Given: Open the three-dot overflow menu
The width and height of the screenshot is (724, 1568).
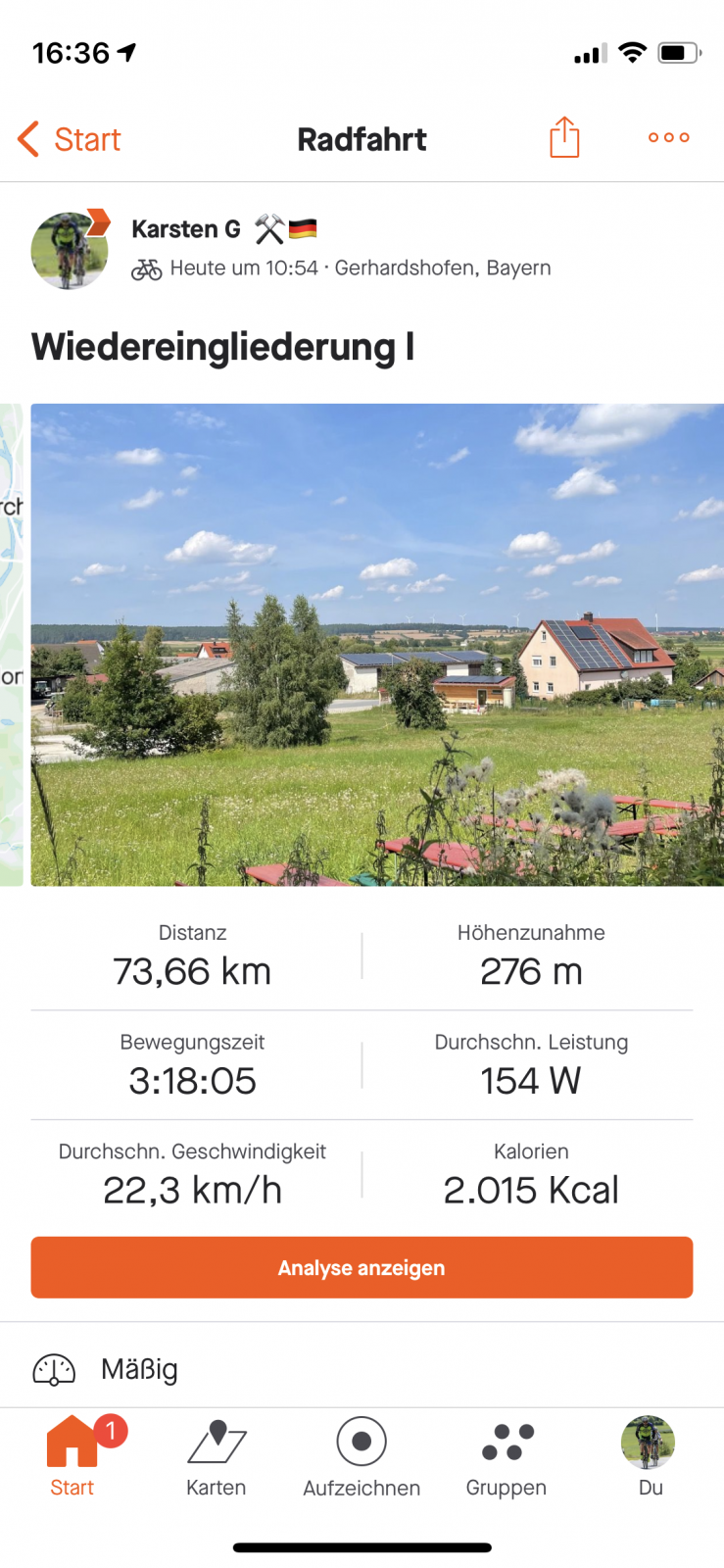Looking at the screenshot, I should [669, 137].
